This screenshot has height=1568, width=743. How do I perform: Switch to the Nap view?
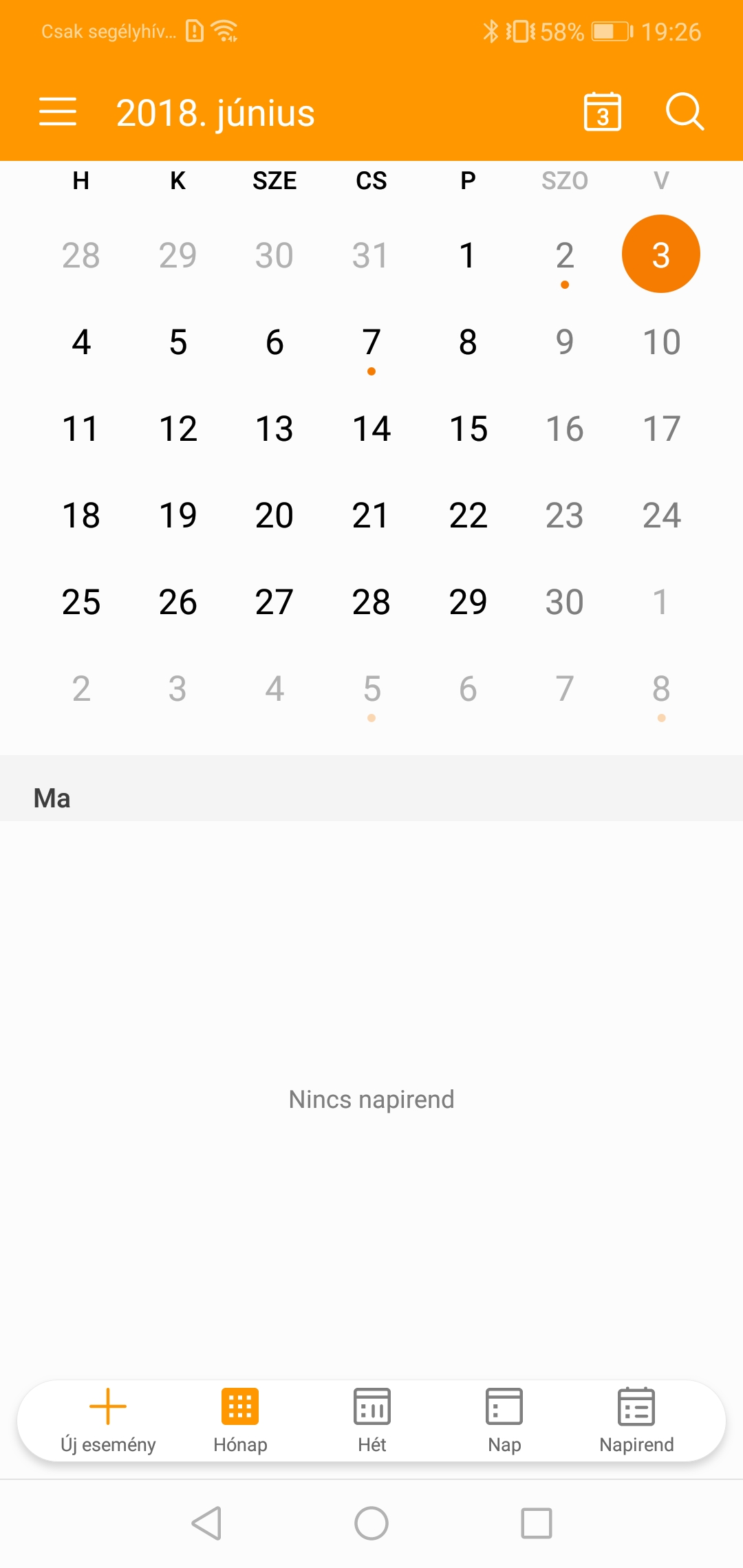pos(504,1419)
